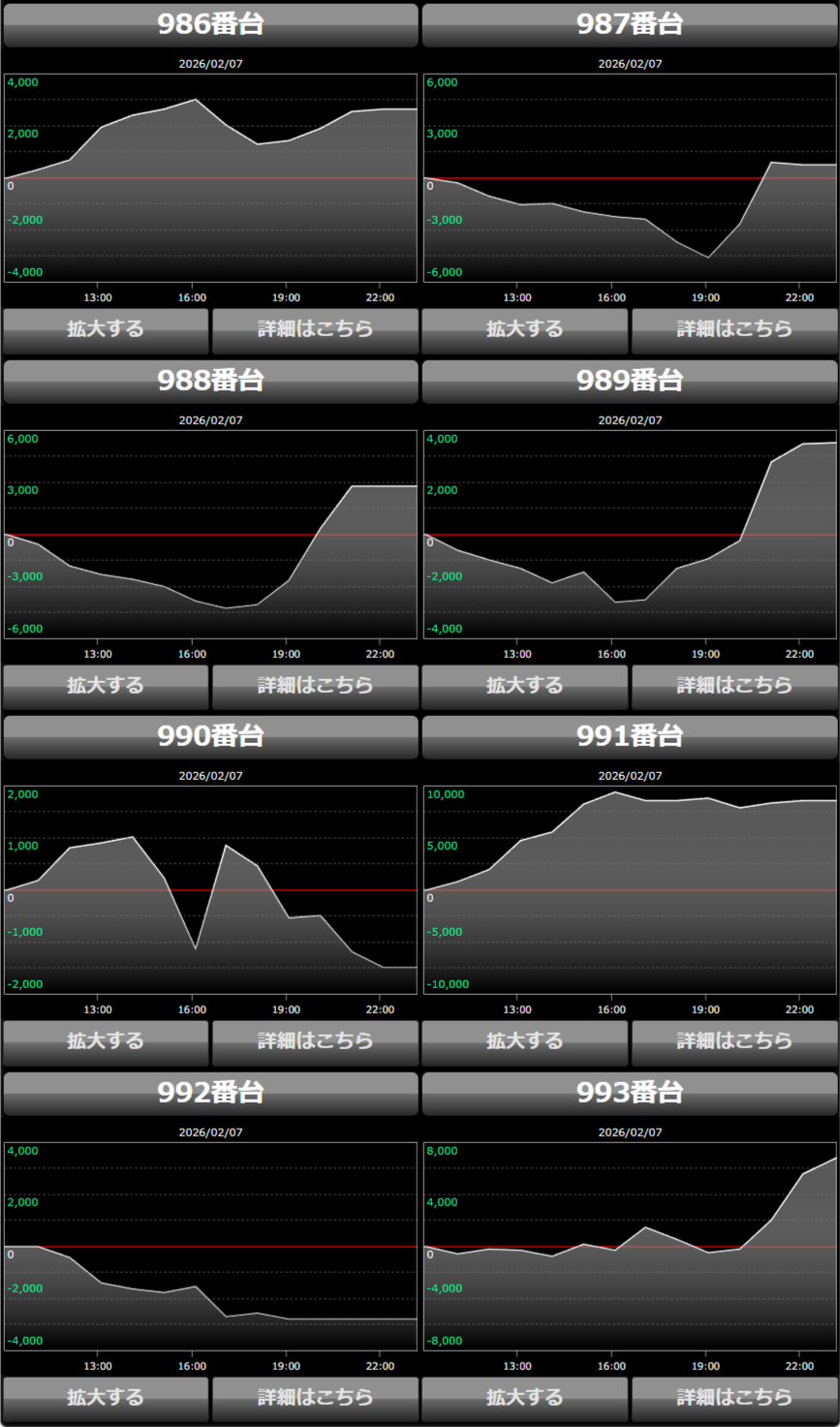This screenshot has height=1427, width=840.
Task: Tap 拡大する for machine 990番台
Action: [106, 1041]
